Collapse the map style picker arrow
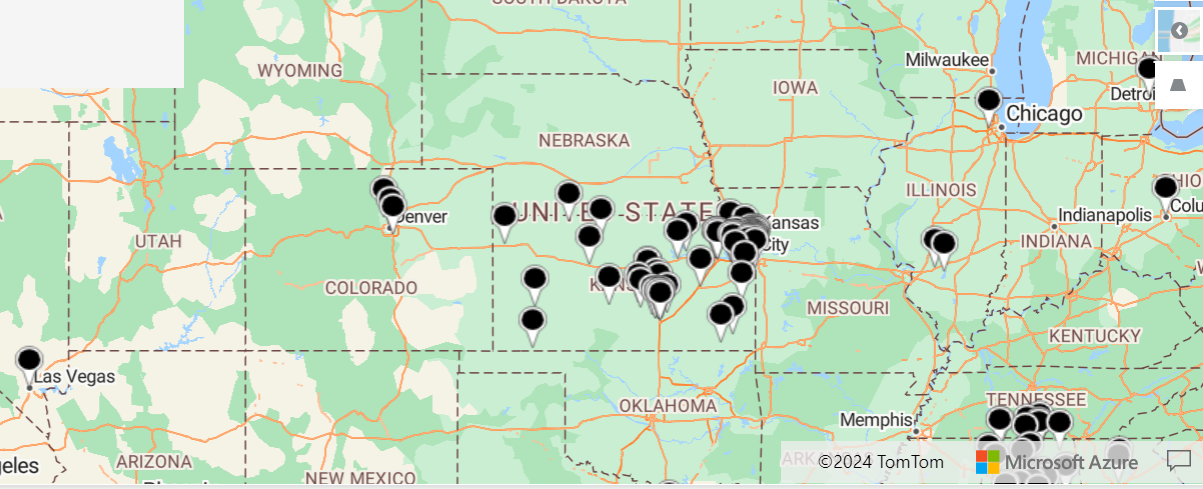 click(x=1178, y=31)
